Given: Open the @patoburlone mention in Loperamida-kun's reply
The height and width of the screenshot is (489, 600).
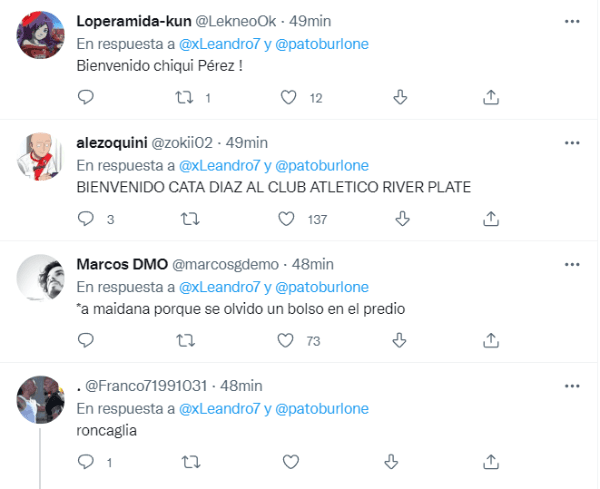Looking at the screenshot, I should [321, 43].
